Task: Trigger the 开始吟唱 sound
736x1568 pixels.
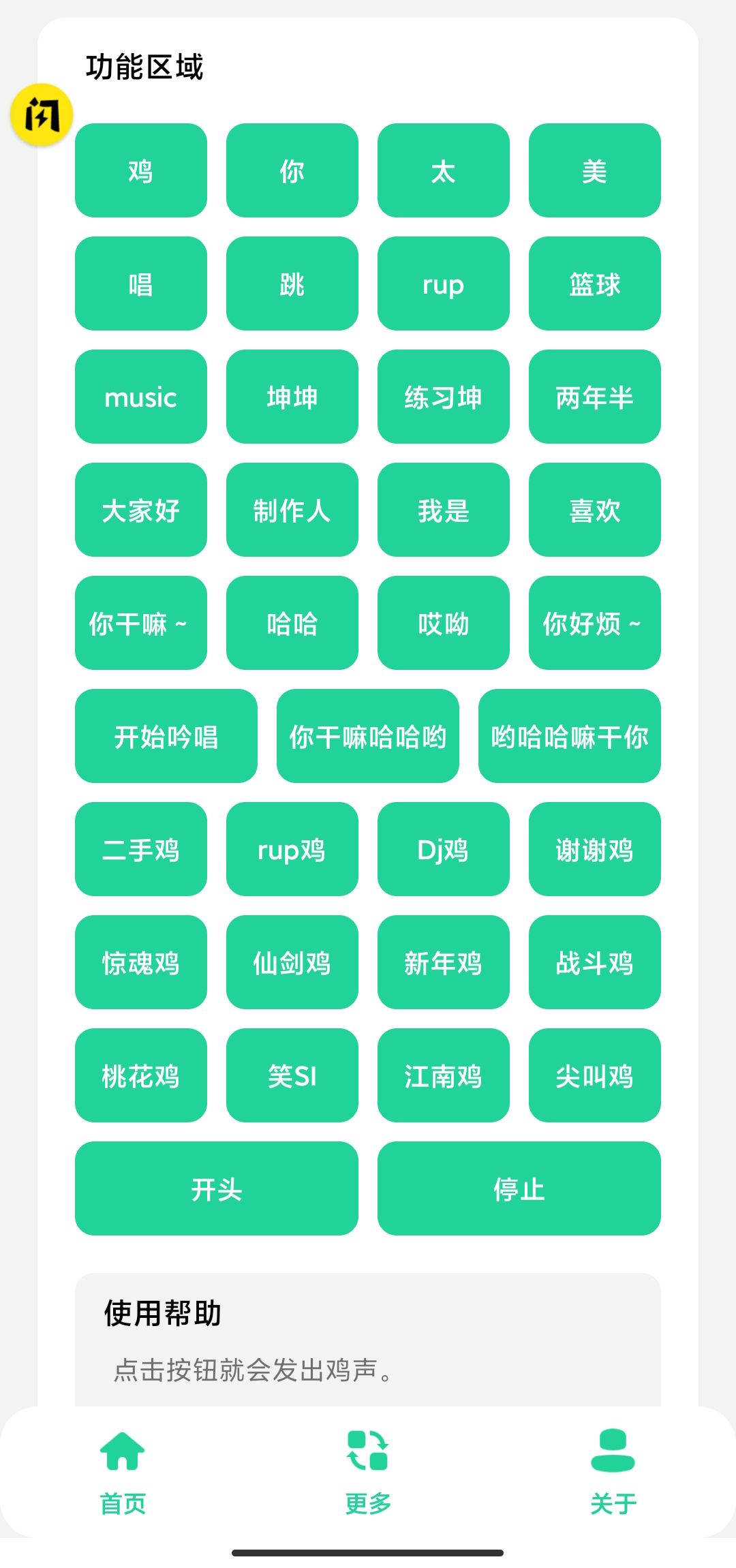Action: (166, 737)
